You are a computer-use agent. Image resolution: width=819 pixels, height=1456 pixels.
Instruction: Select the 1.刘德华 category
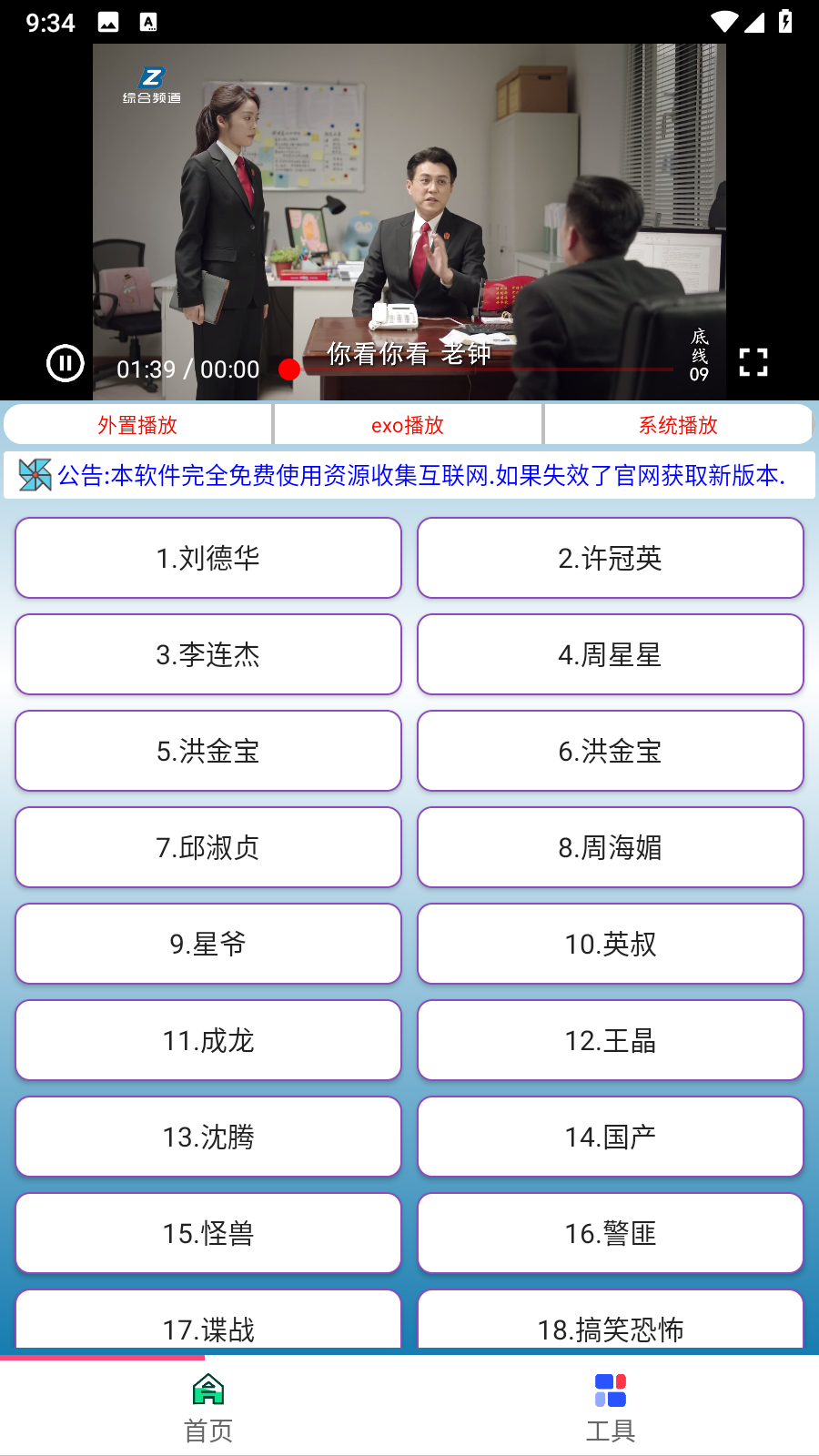tap(207, 558)
